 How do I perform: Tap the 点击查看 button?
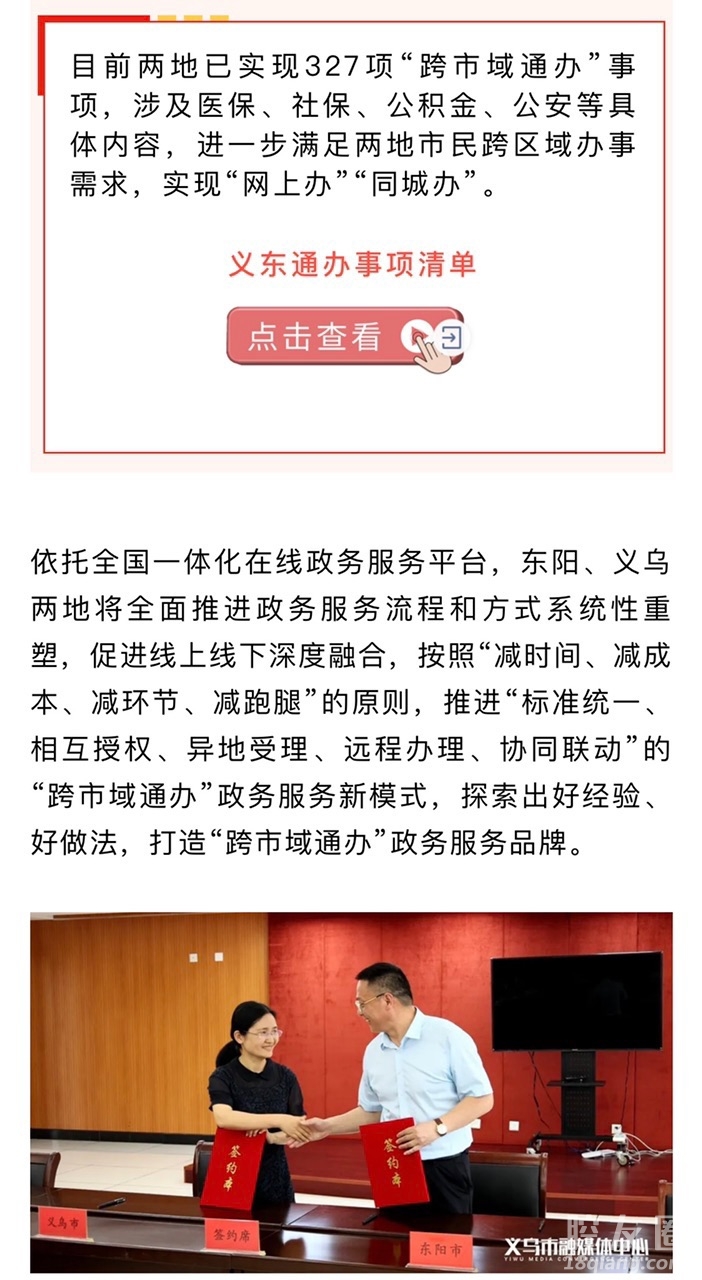345,336
